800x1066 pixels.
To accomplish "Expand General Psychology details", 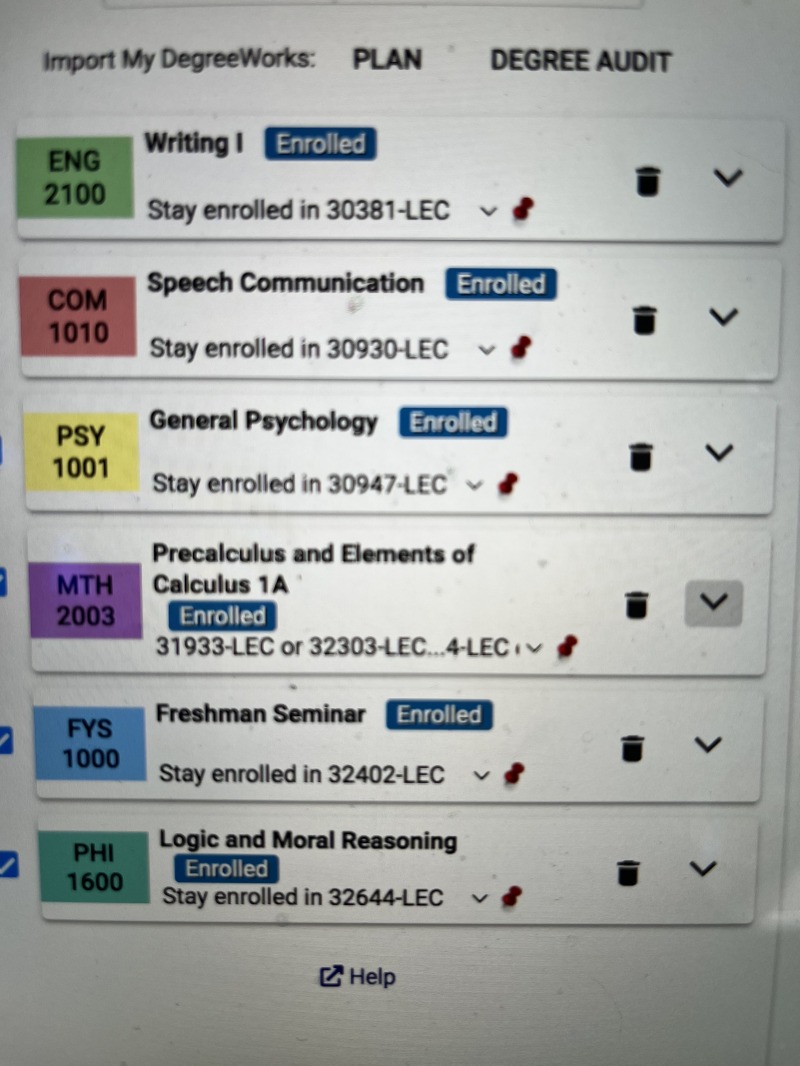I will tap(719, 452).
